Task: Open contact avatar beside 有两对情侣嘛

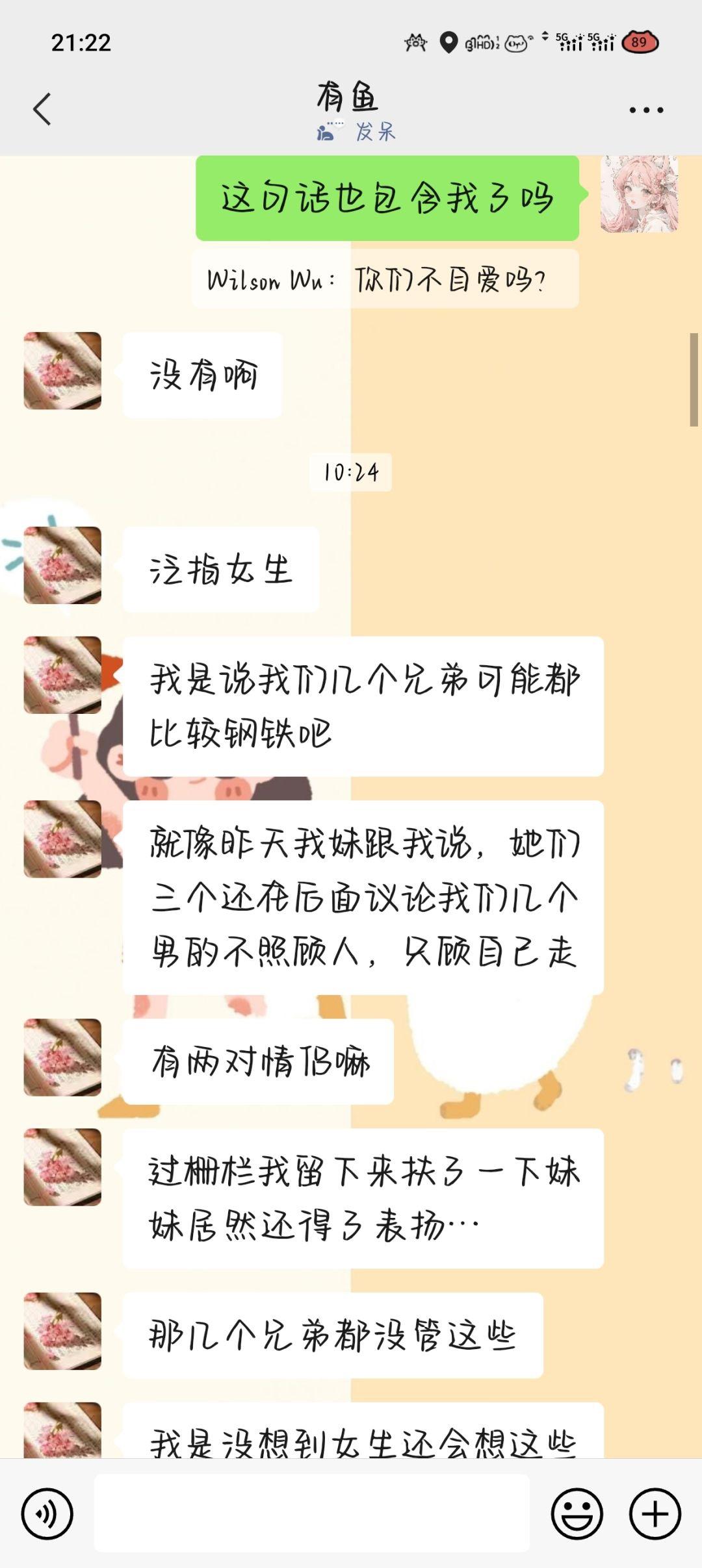Action: (x=62, y=1057)
